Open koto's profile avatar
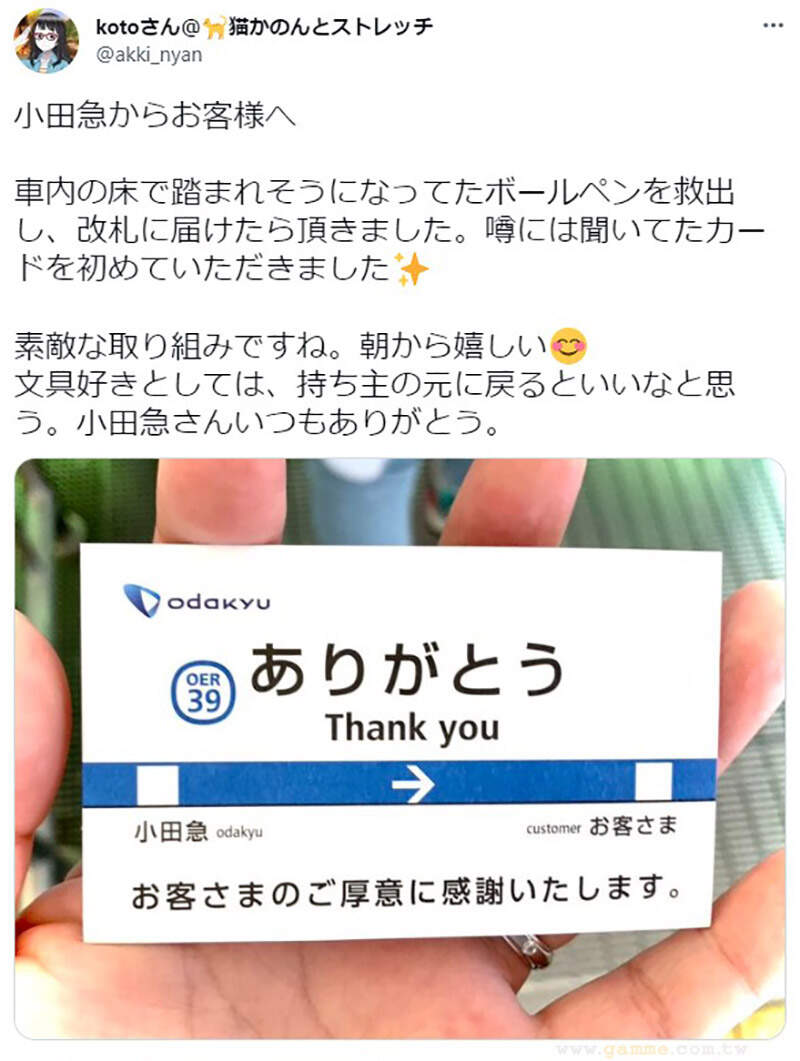The height and width of the screenshot is (1061, 800). tap(46, 40)
